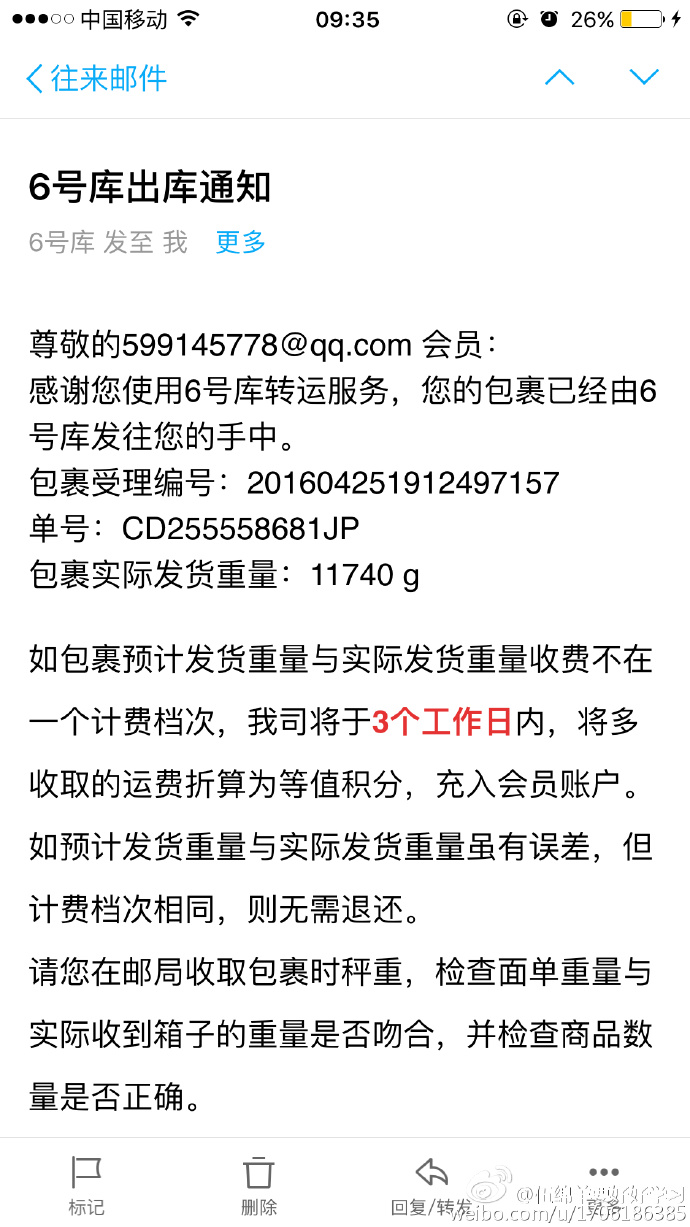This screenshot has height=1227, width=690.
Task: Delete this email with 删除
Action: coord(258,1185)
